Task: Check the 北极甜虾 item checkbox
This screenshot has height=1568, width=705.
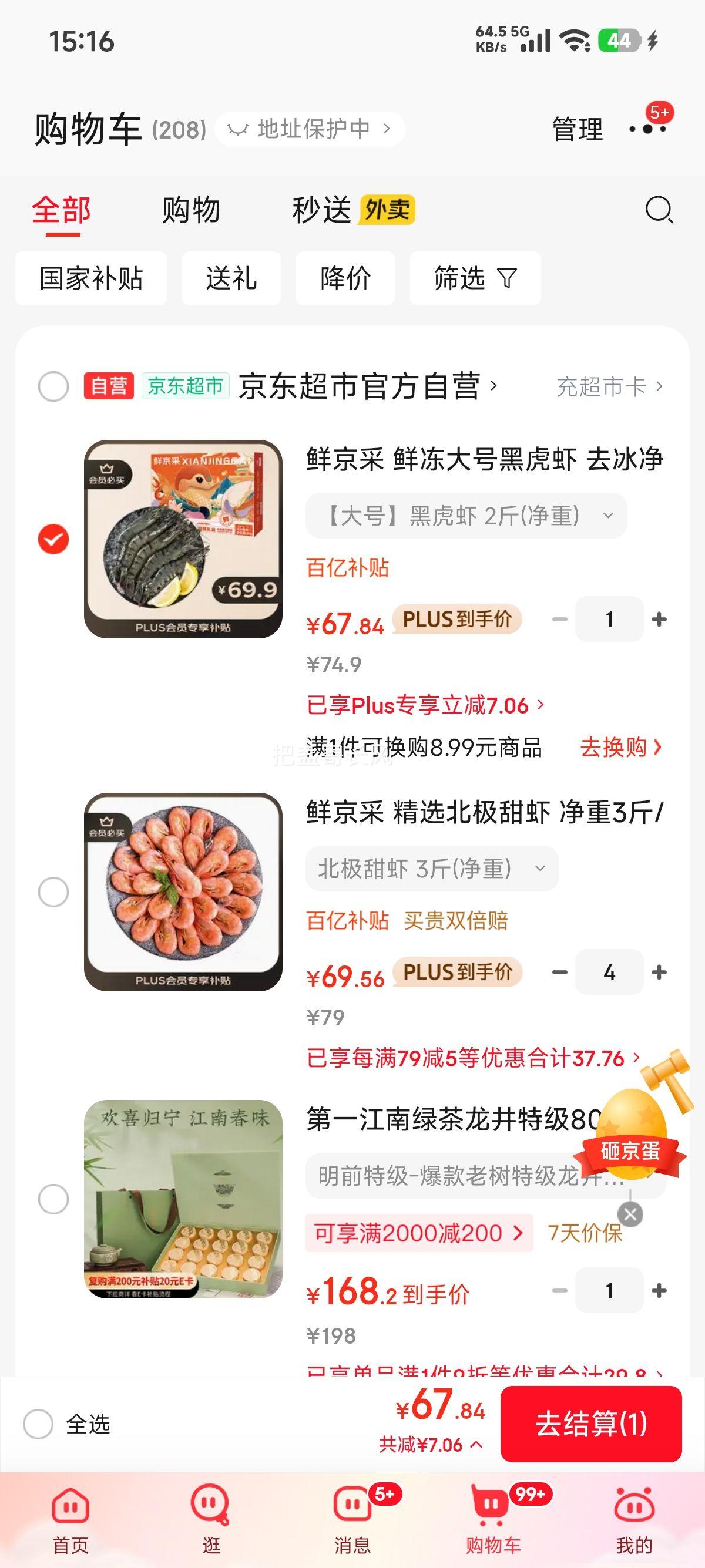Action: pyautogui.click(x=53, y=891)
